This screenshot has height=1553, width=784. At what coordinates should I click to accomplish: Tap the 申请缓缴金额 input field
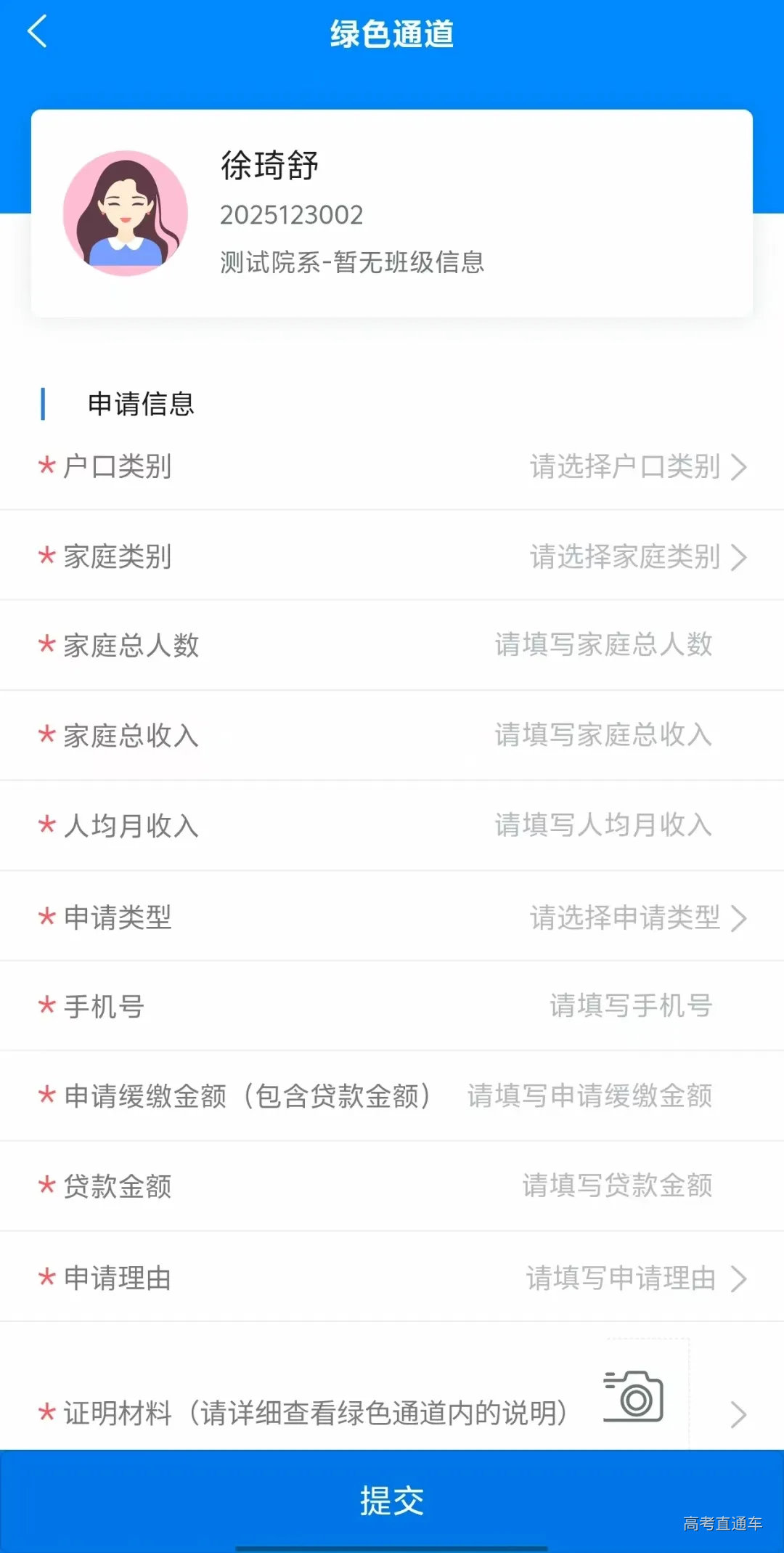[589, 1096]
